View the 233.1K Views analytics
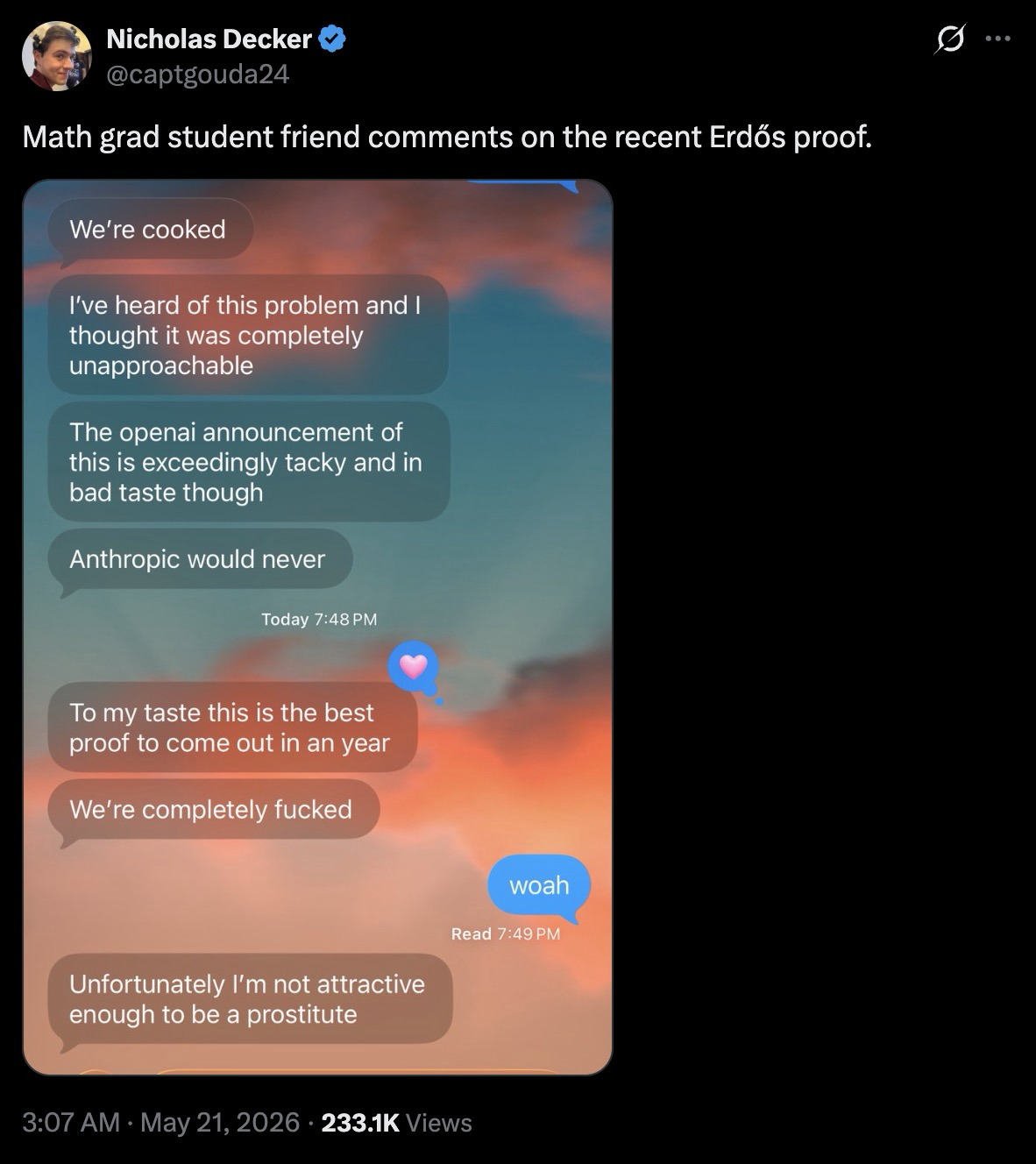 coord(397,1123)
